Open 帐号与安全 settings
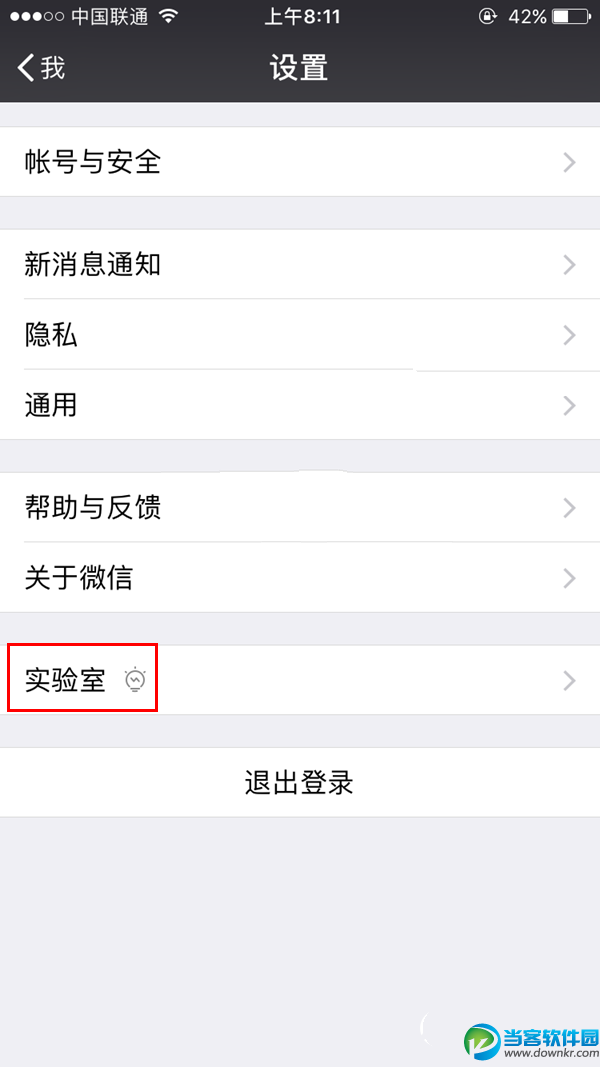 [300, 162]
